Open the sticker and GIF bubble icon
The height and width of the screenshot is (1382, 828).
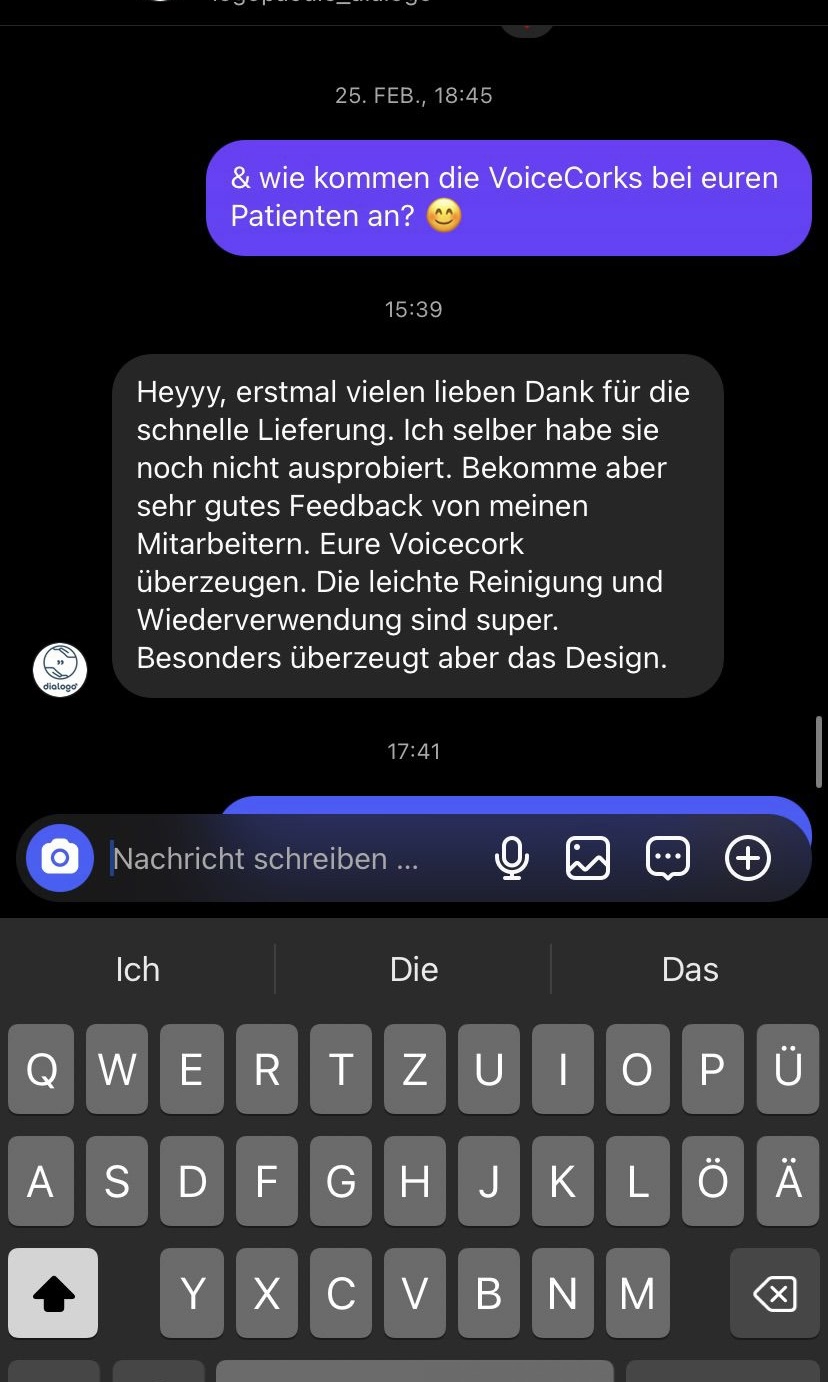coord(668,858)
